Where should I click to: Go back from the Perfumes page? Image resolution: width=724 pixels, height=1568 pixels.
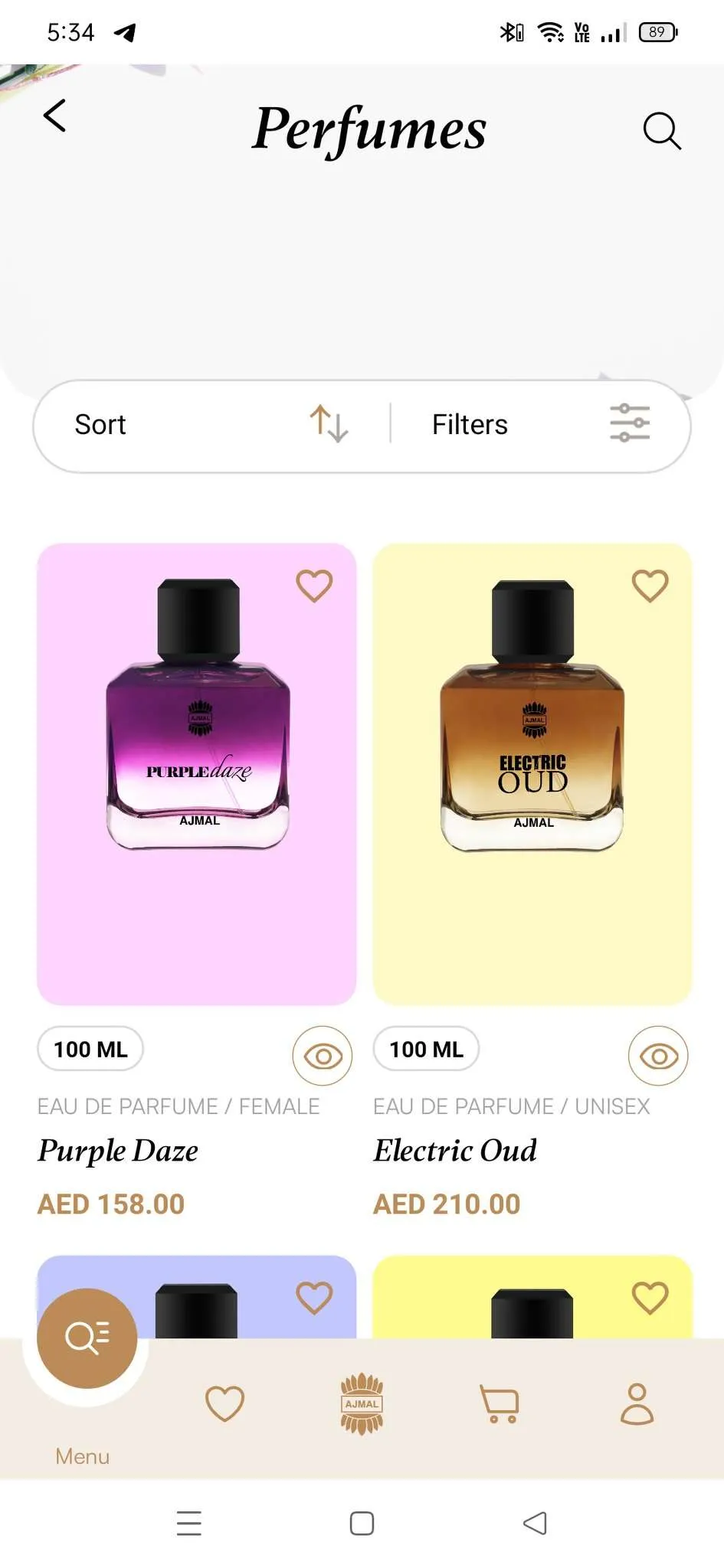click(x=54, y=116)
